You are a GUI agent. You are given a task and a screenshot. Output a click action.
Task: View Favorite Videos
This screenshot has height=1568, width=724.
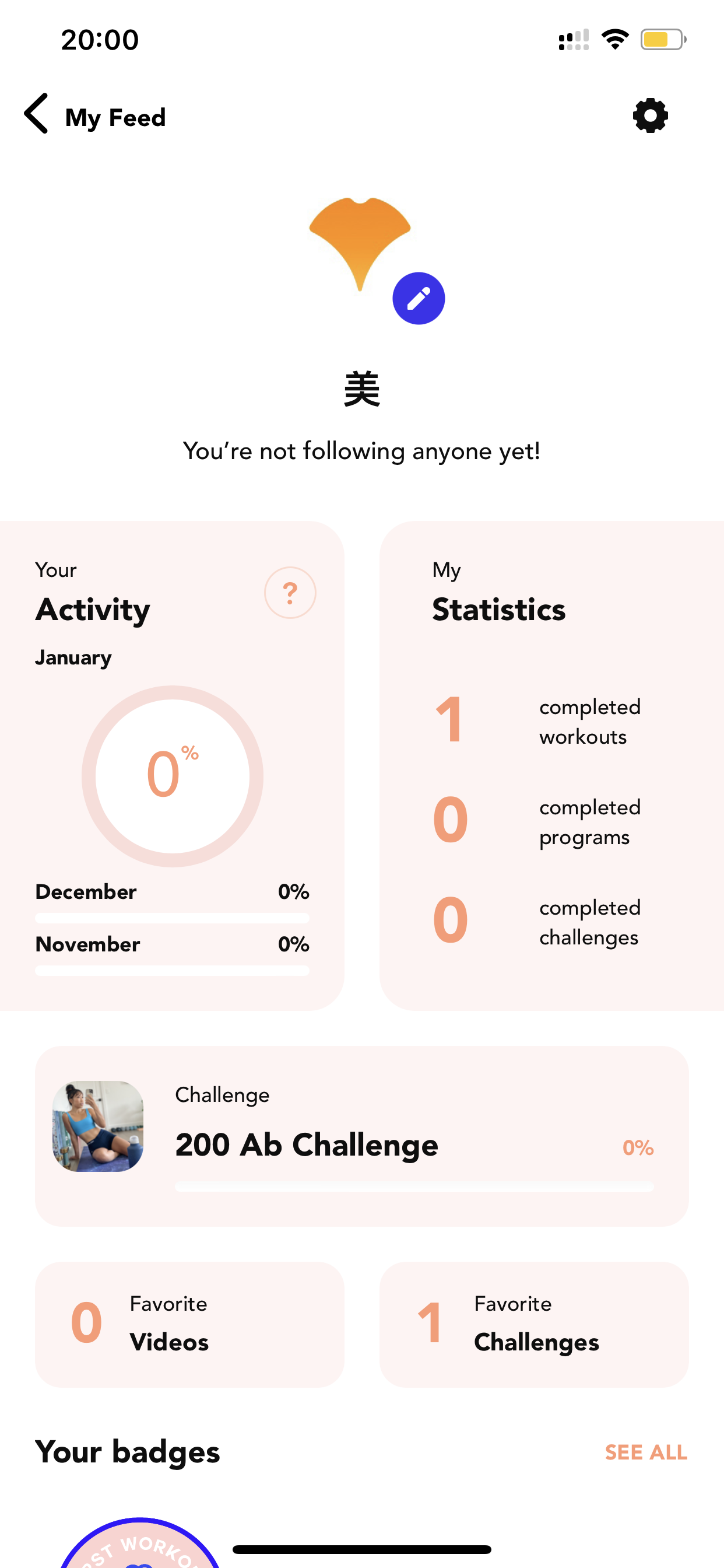(x=190, y=1325)
